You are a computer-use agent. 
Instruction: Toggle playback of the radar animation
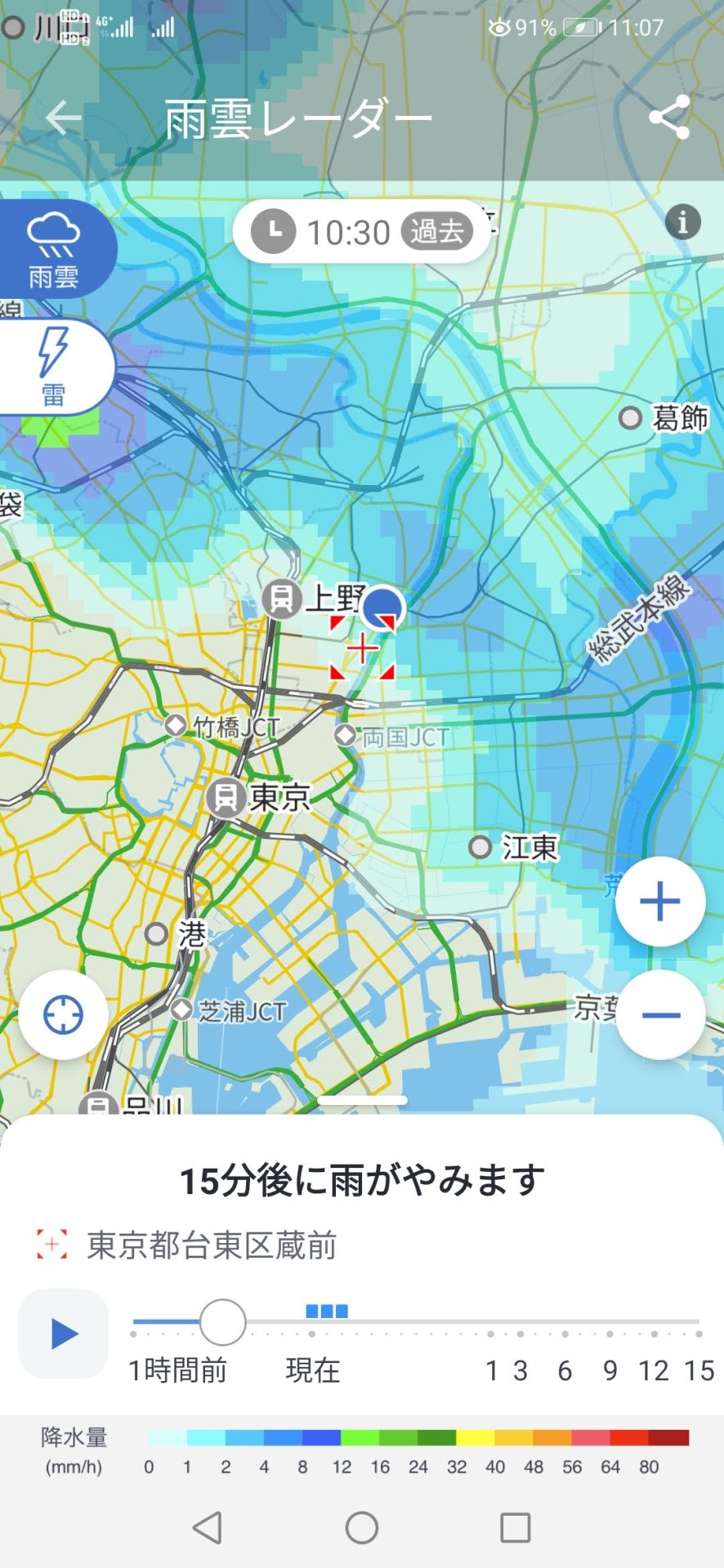63,1334
